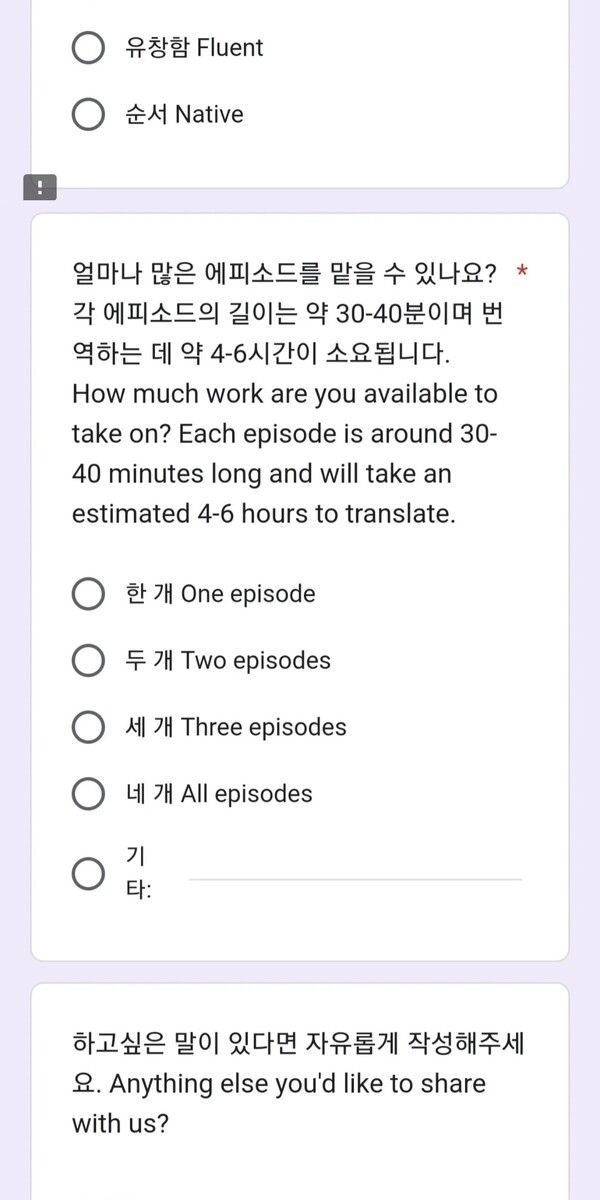Select 네 개 All episodes
This screenshot has height=1200, width=600.
(x=89, y=794)
